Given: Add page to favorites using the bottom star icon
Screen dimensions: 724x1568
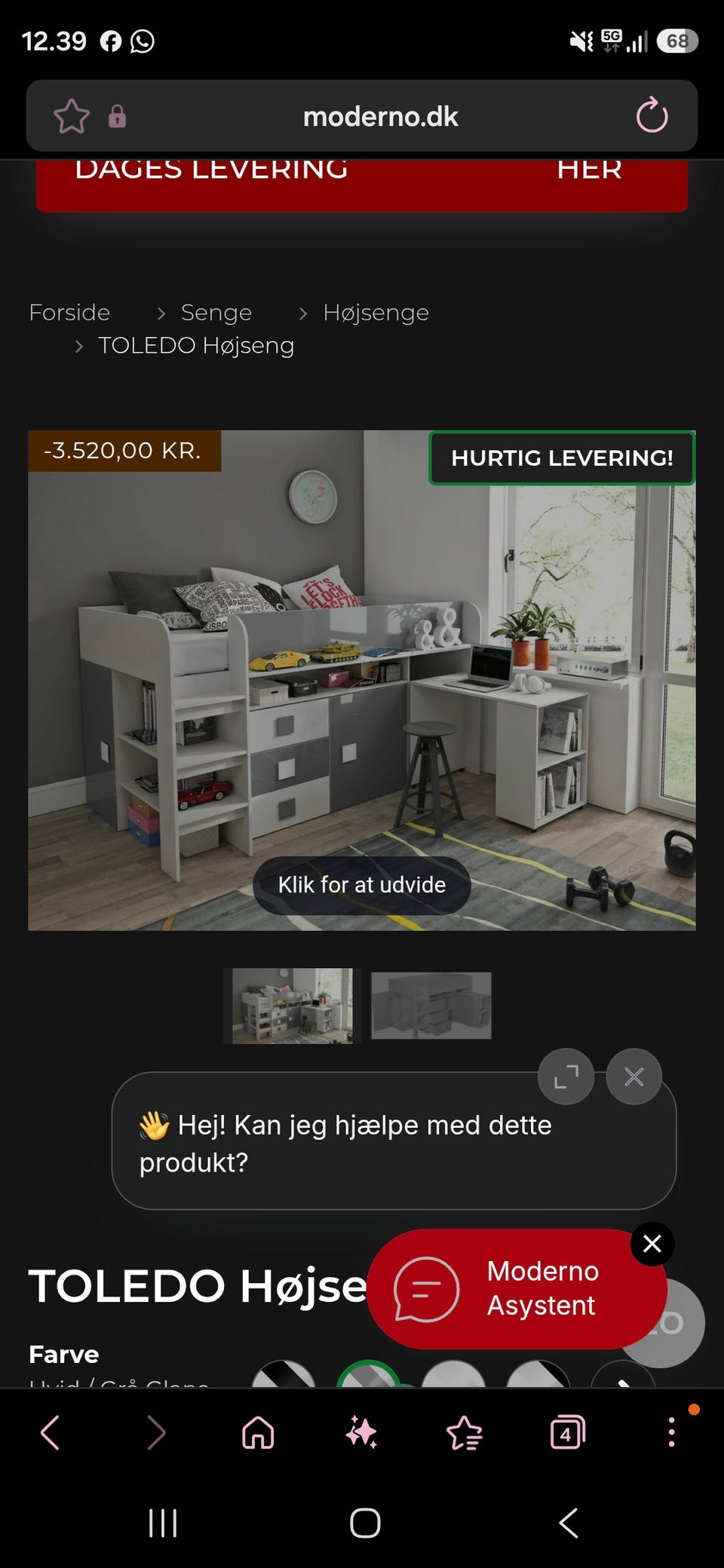Looking at the screenshot, I should click(465, 1432).
